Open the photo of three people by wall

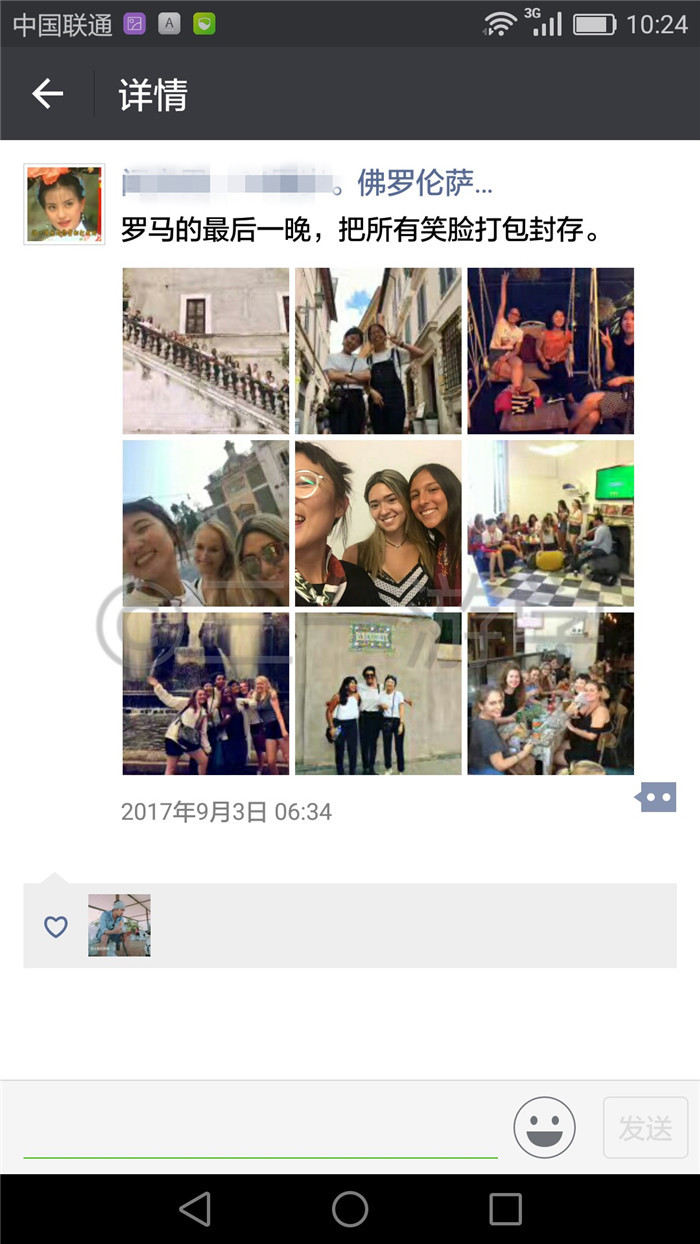click(378, 694)
